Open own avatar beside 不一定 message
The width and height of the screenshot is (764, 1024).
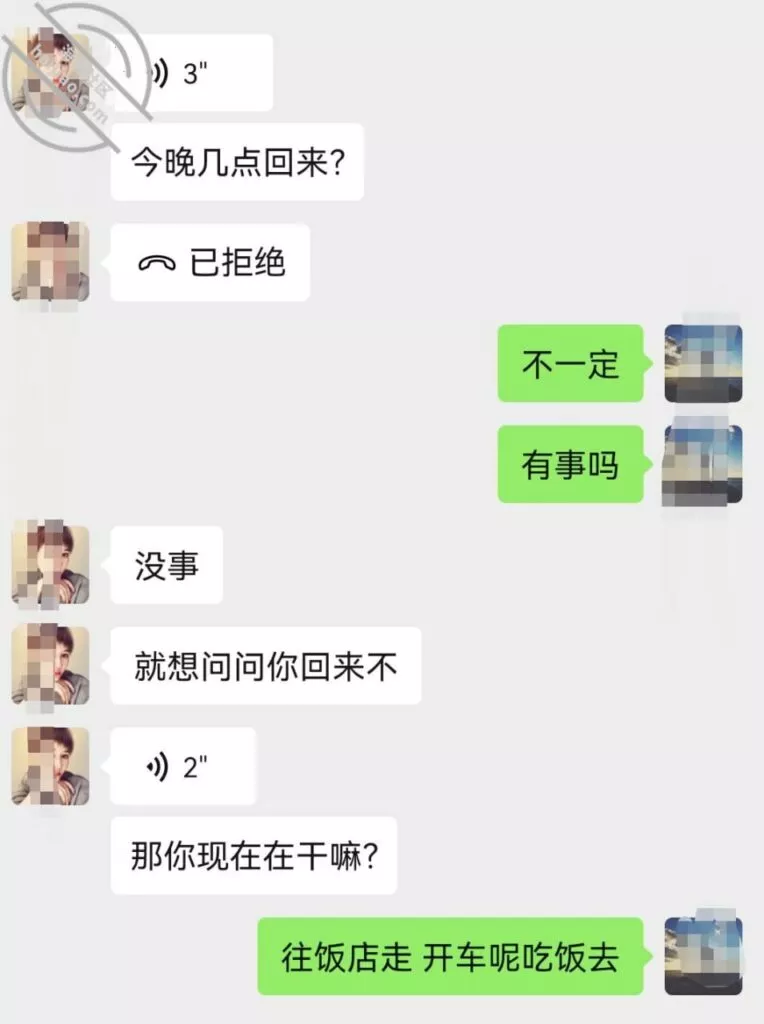pyautogui.click(x=703, y=364)
